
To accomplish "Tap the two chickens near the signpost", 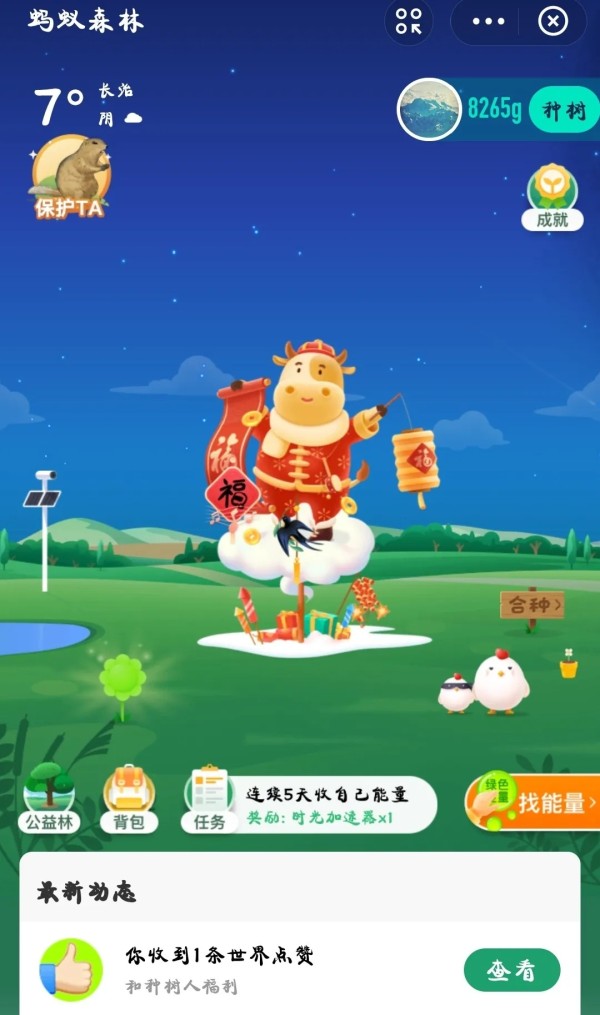I will [485, 684].
